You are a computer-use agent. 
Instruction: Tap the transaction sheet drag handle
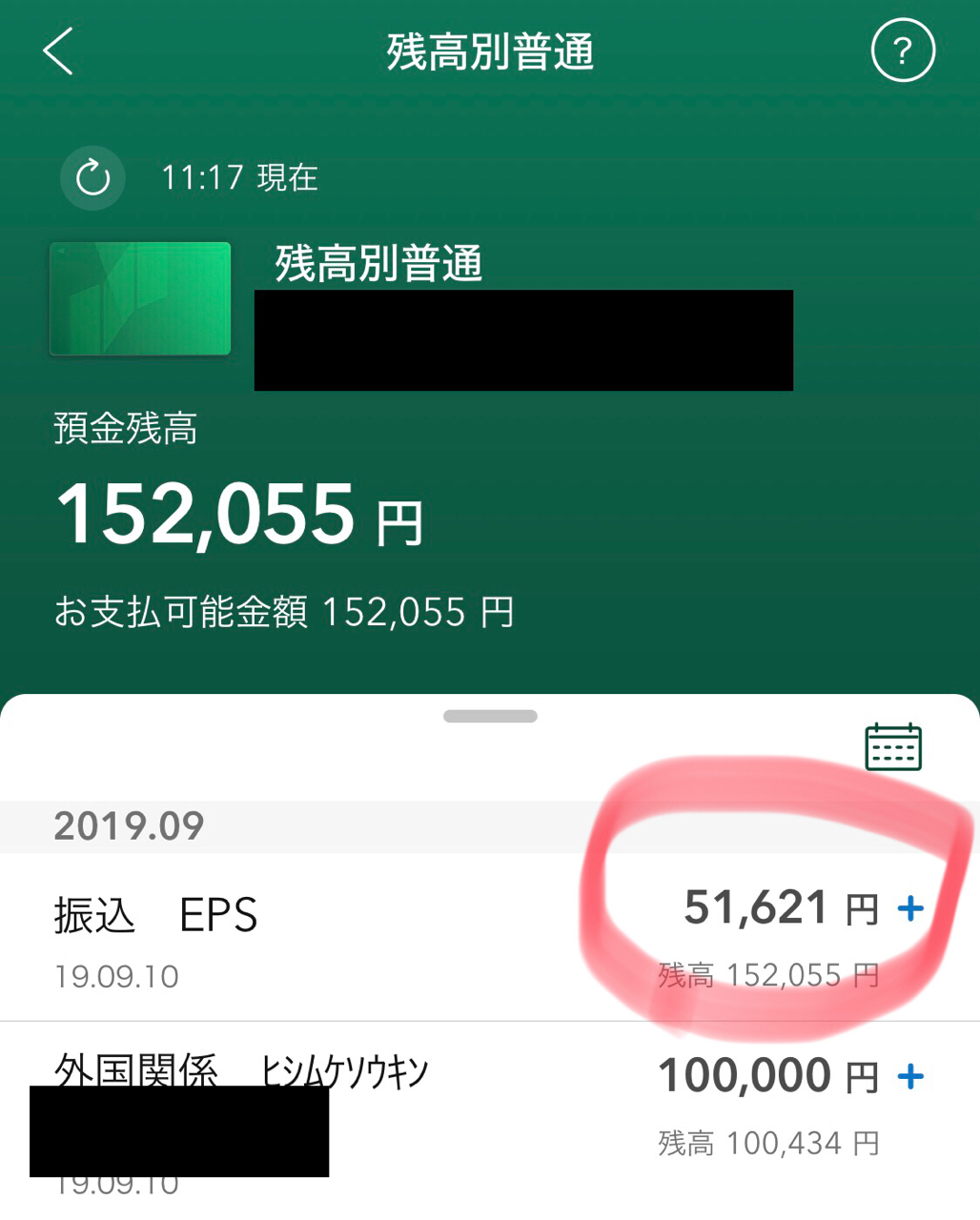click(490, 716)
